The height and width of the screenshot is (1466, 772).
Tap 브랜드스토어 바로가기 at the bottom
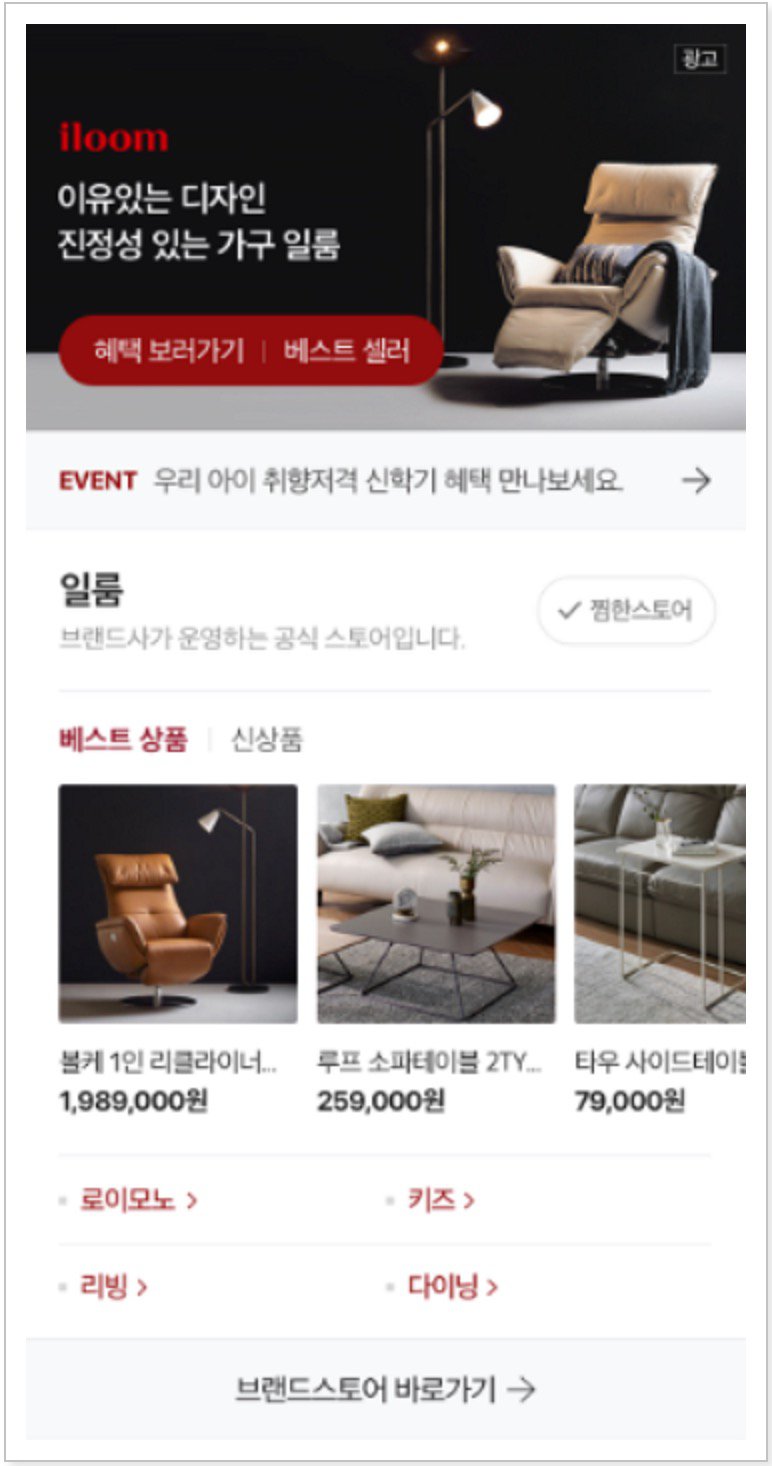pyautogui.click(x=385, y=1389)
